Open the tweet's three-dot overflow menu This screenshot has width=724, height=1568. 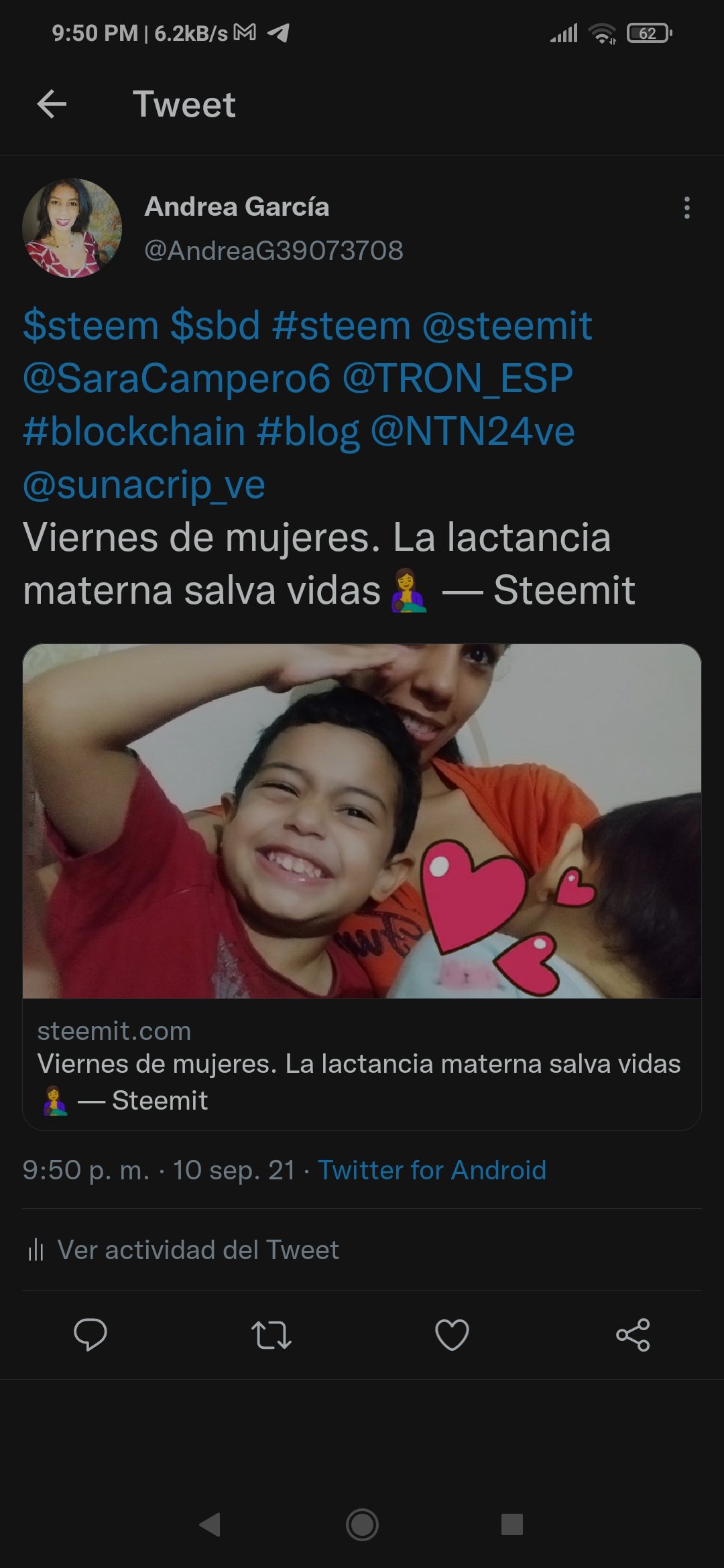pyautogui.click(x=686, y=208)
